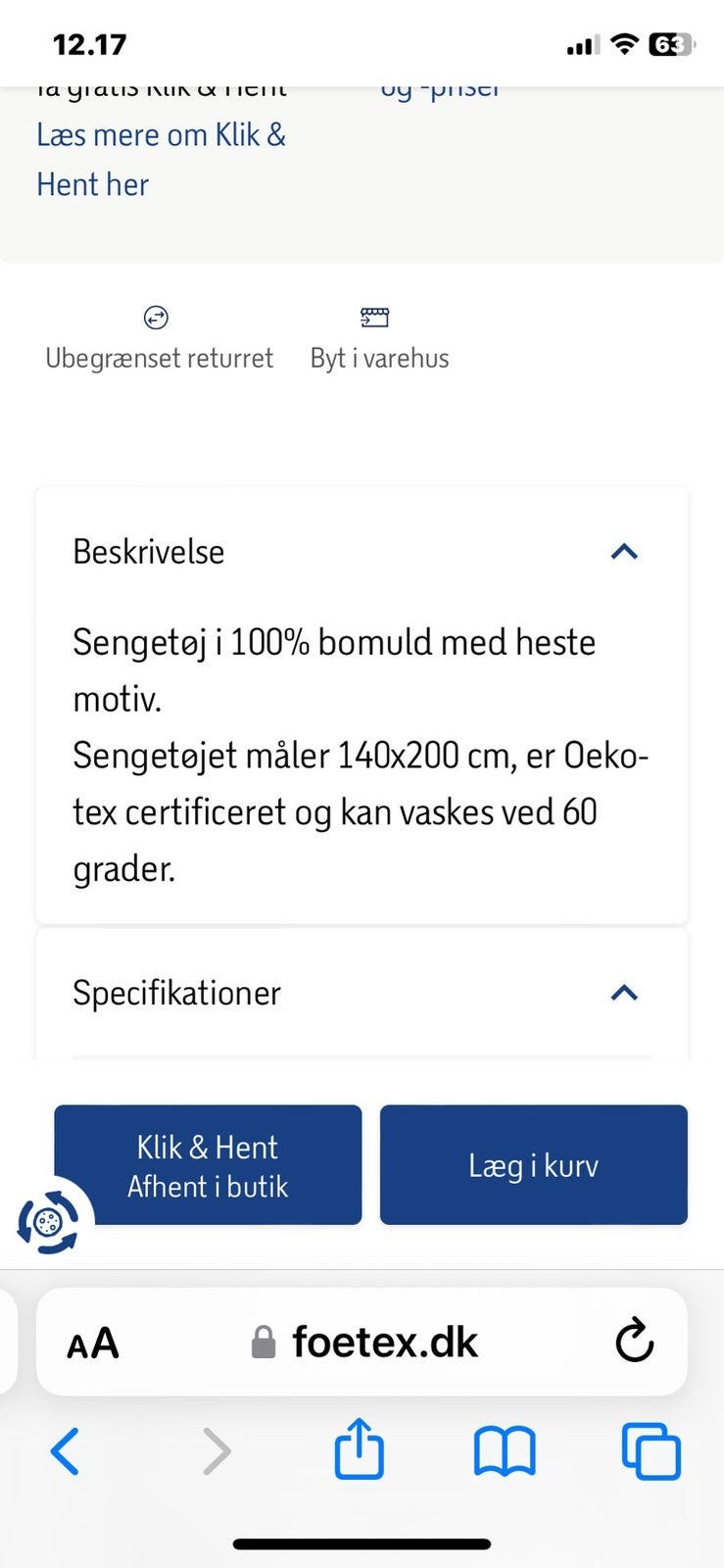Reload the page via the refresh icon
Image resolution: width=724 pixels, height=1568 pixels.
635,1342
